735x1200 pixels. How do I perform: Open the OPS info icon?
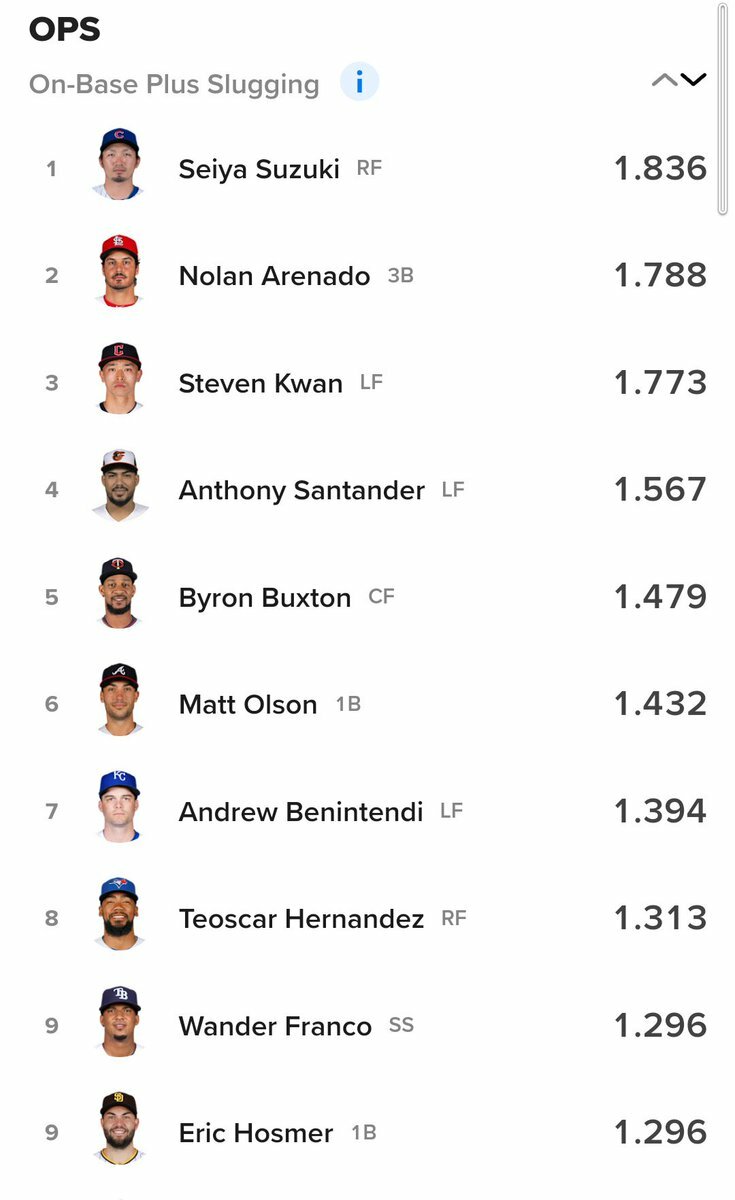(x=359, y=82)
